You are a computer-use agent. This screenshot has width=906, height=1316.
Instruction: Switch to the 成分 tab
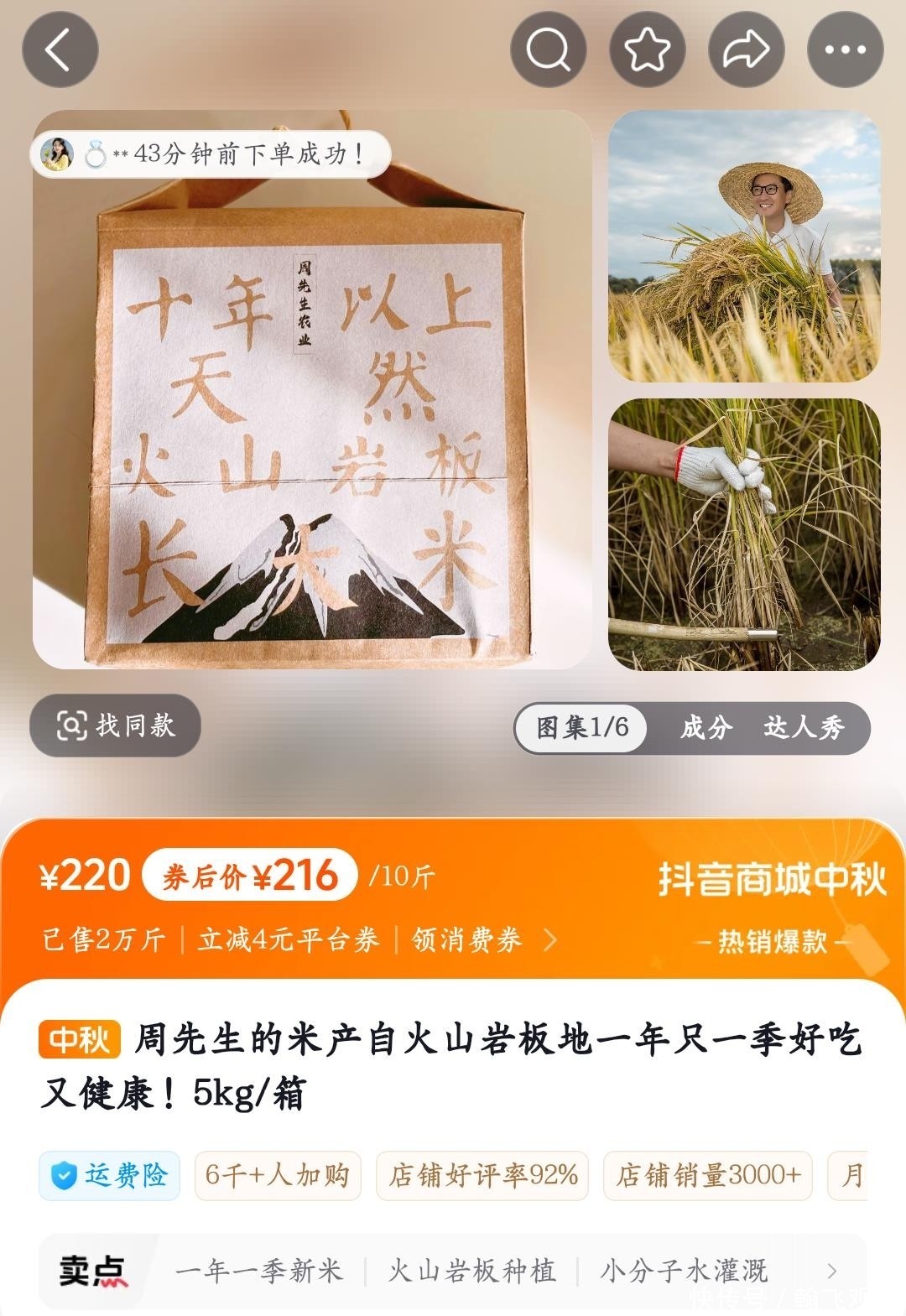point(706,727)
